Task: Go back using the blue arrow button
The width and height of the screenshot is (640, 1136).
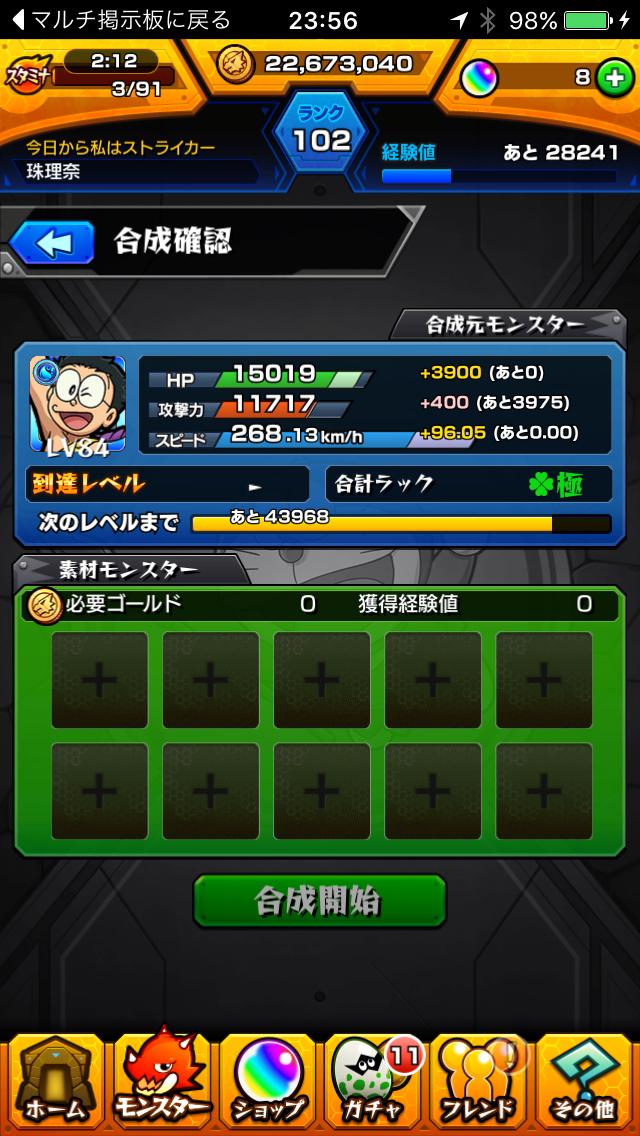Action: (51, 242)
